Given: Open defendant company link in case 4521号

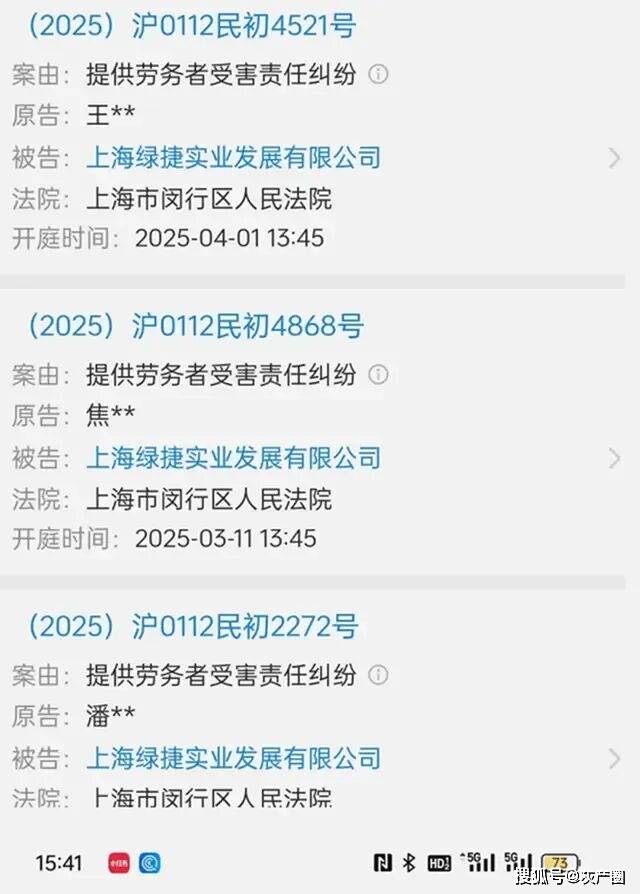Looking at the screenshot, I should click(x=233, y=157).
